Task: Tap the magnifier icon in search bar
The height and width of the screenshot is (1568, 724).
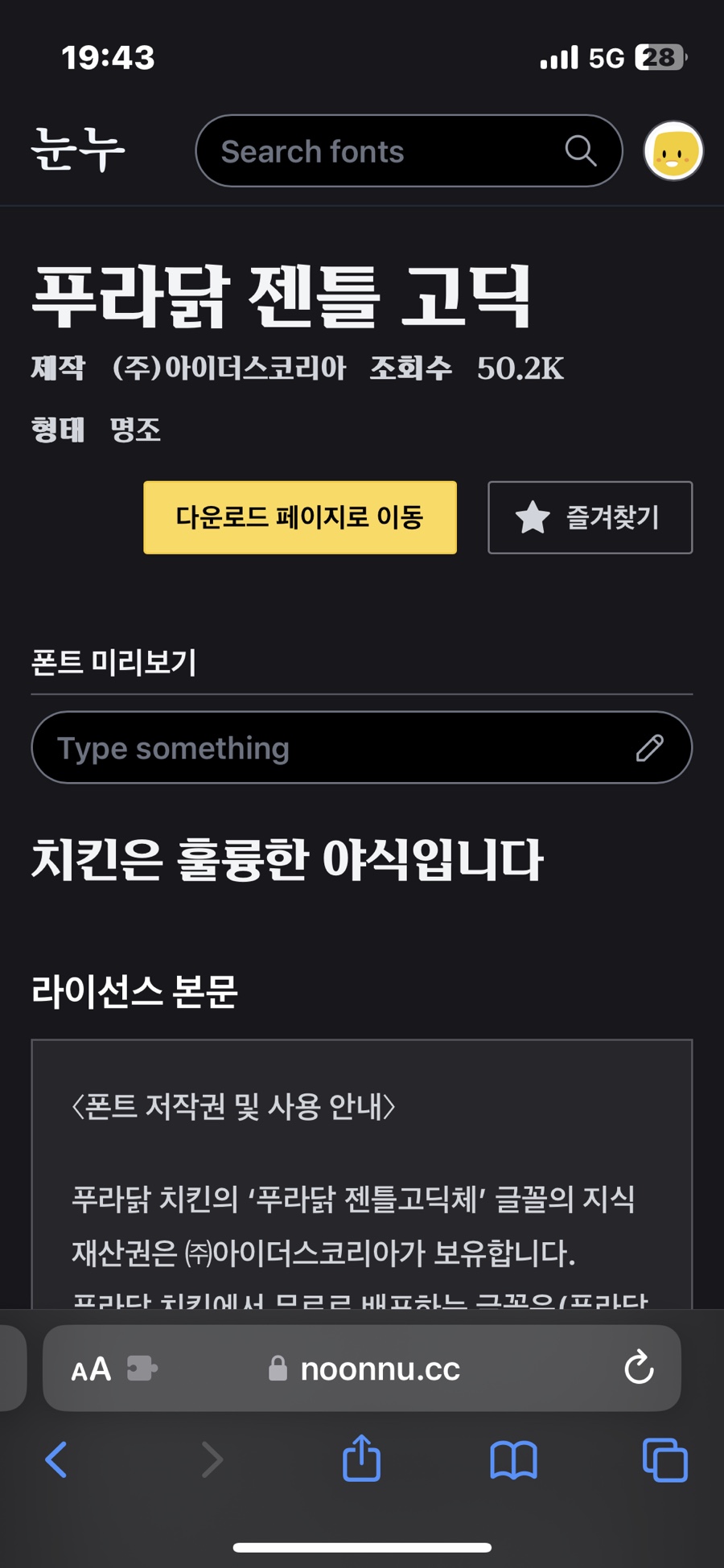Action: coord(580,150)
